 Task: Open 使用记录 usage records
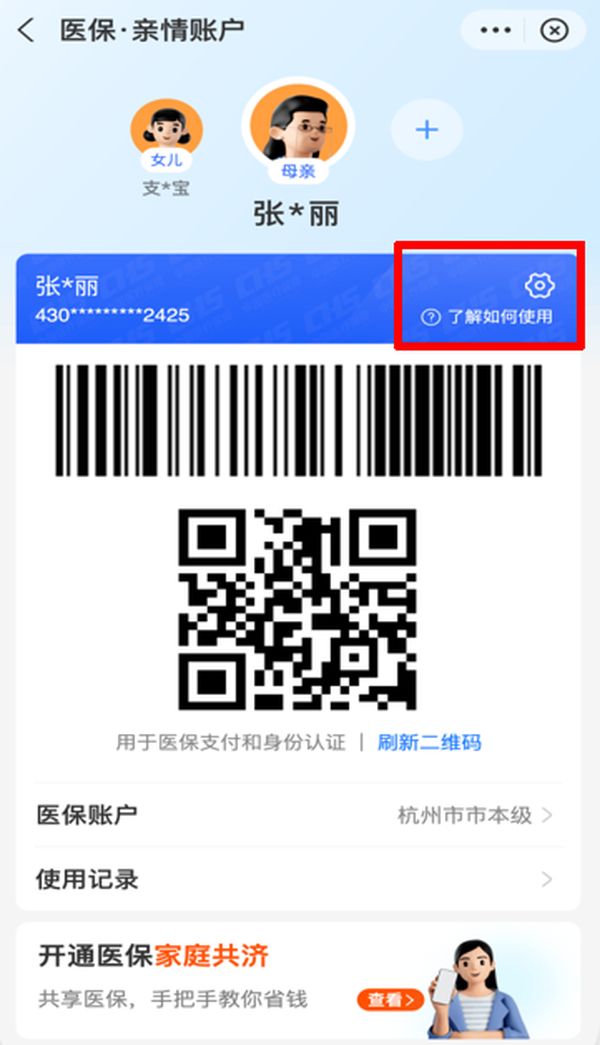point(298,880)
